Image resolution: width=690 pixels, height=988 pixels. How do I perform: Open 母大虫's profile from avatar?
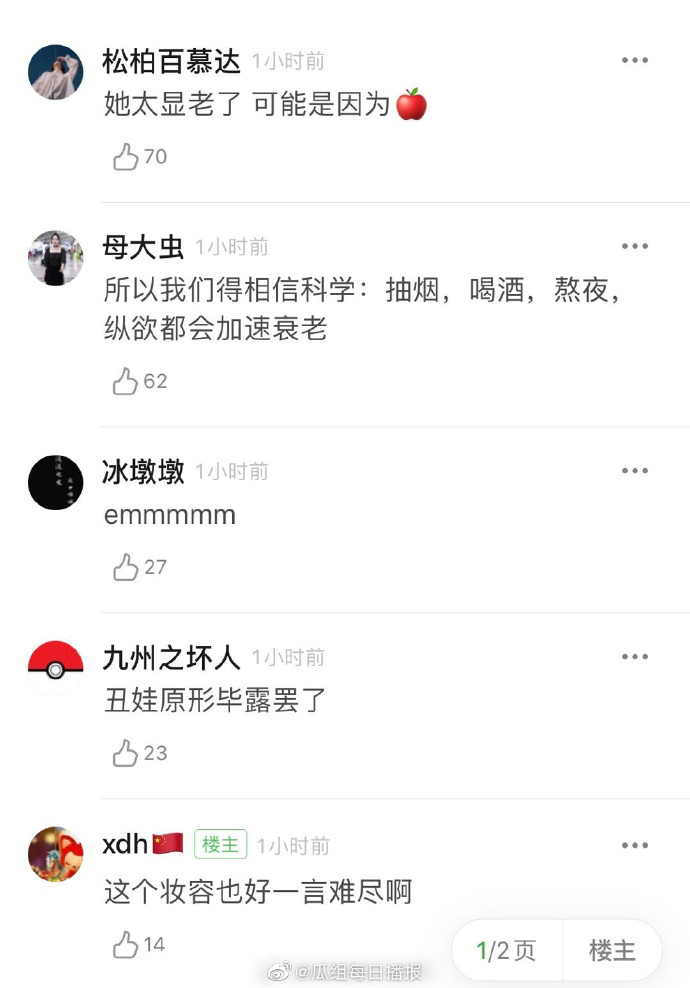tap(56, 258)
